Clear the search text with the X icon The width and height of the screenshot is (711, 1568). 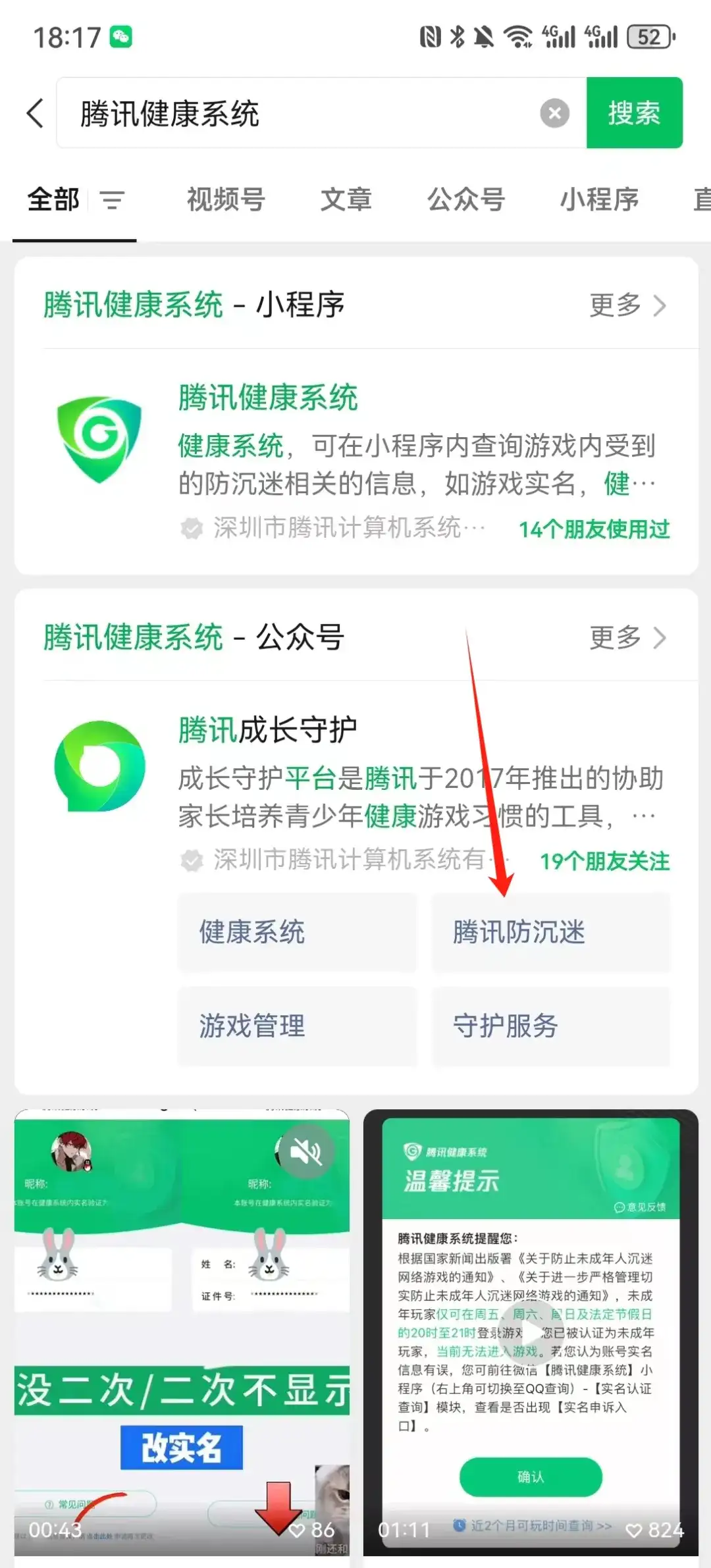point(554,113)
